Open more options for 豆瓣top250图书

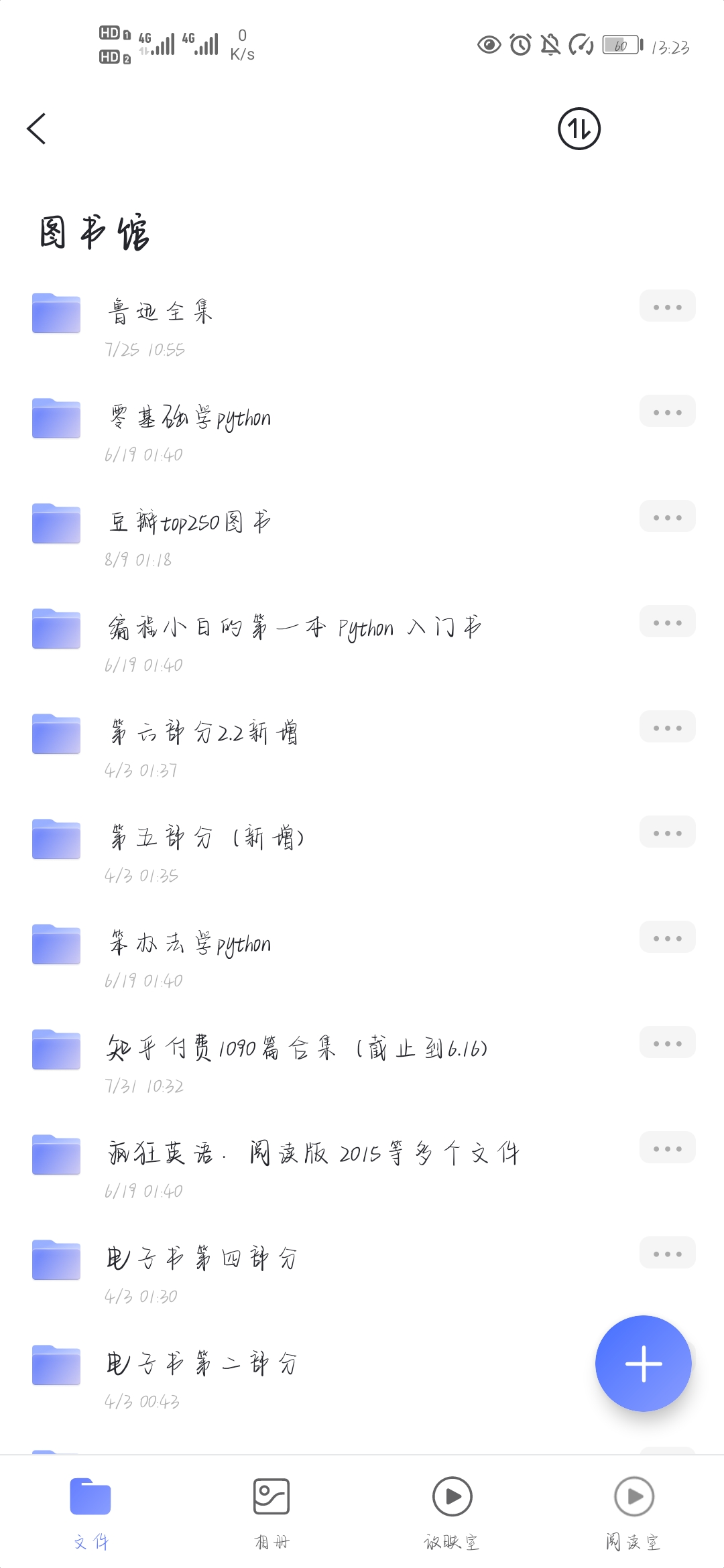coord(667,516)
